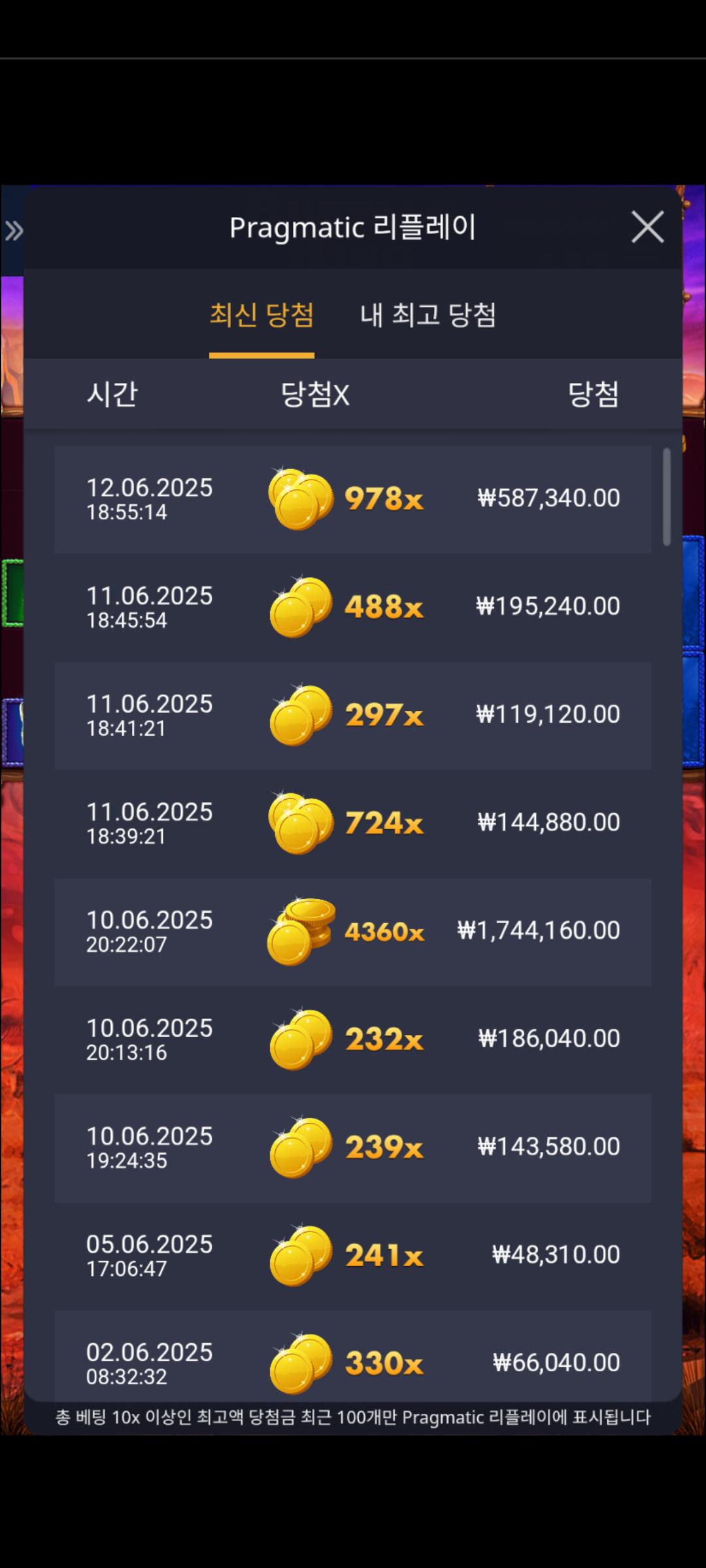Screen dimensions: 706x1568
Task: Open the 330x win replay
Action: pyautogui.click(x=353, y=1356)
